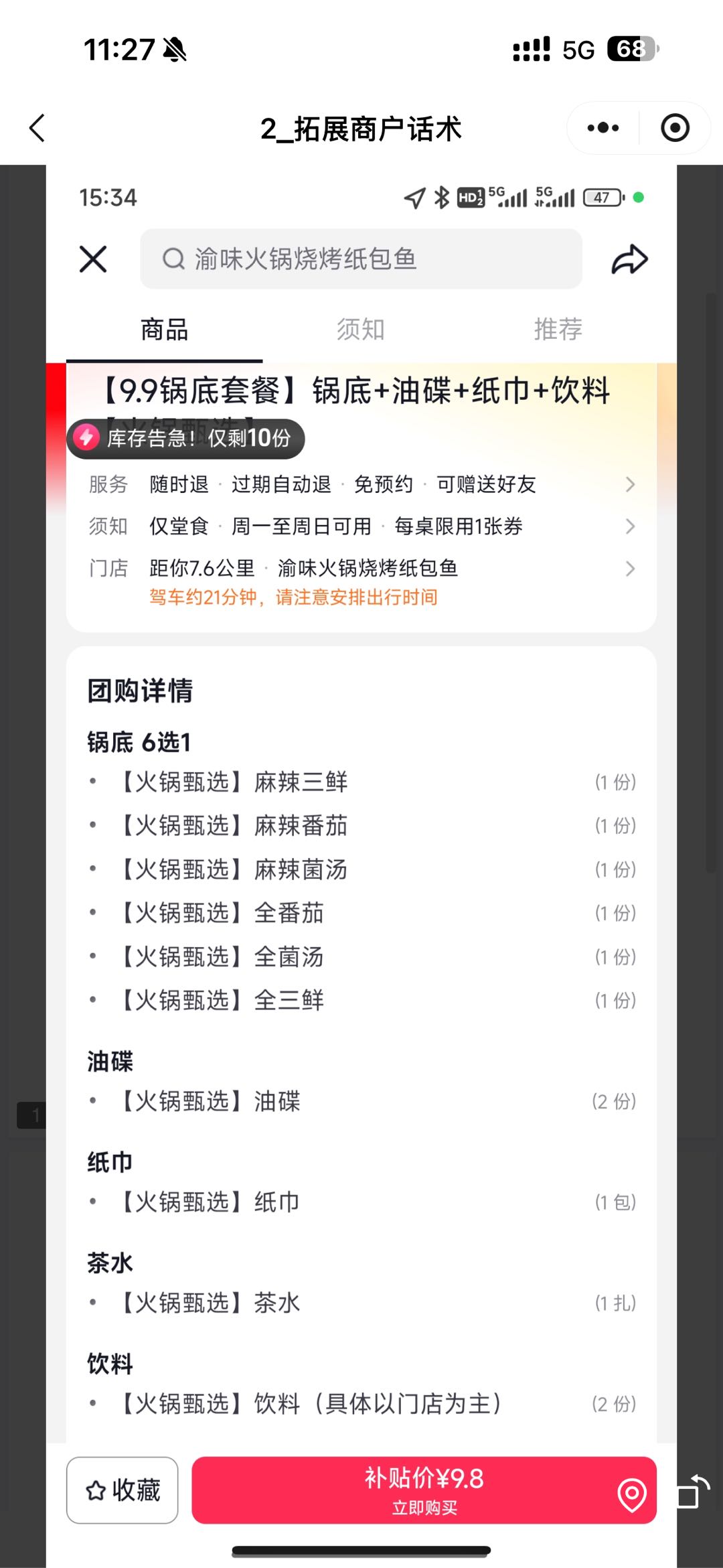Tap the circular capsule icon at top right
The height and width of the screenshot is (1568, 723).
pos(674,127)
